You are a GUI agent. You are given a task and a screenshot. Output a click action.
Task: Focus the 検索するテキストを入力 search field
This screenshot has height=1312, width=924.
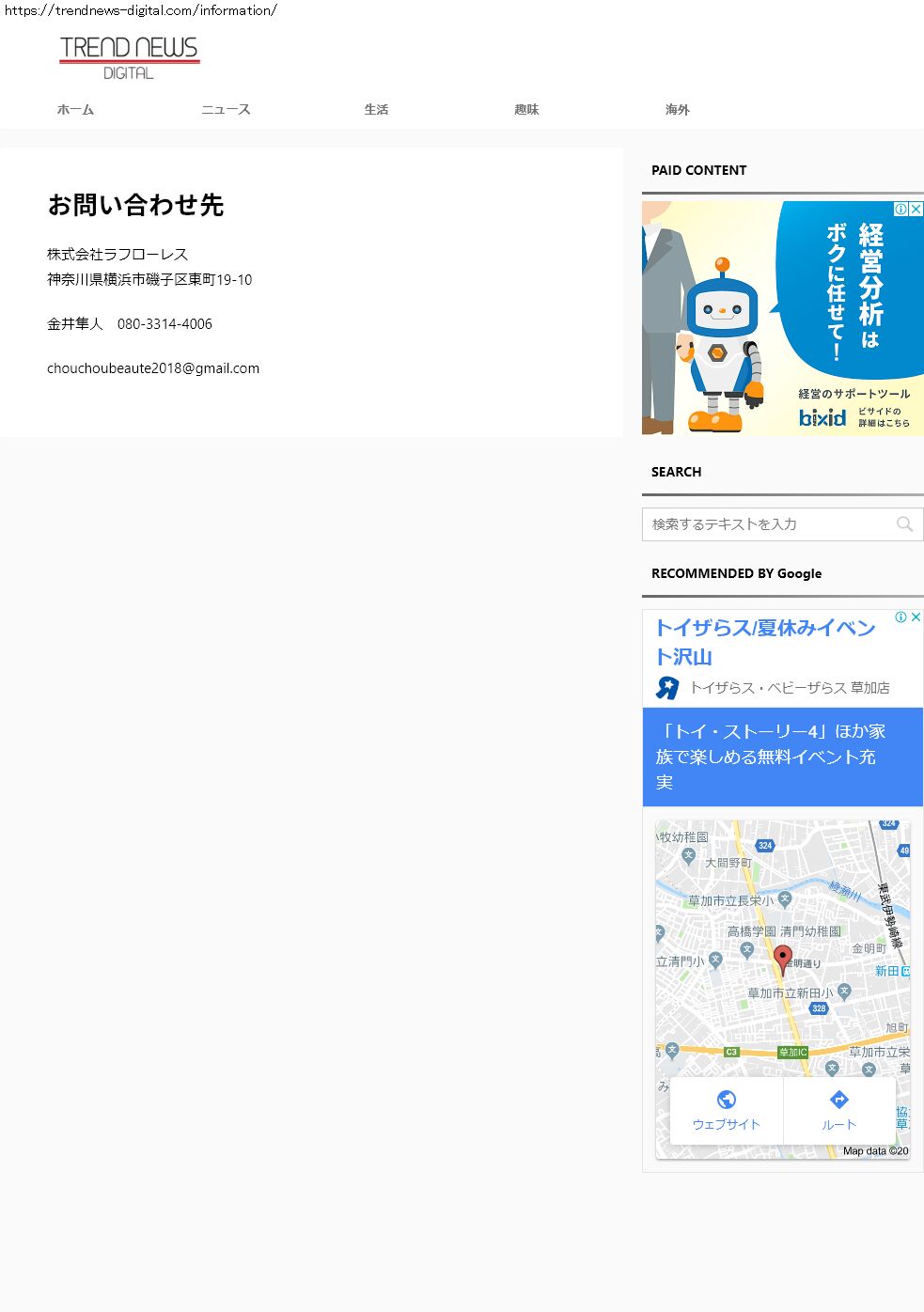tap(766, 524)
